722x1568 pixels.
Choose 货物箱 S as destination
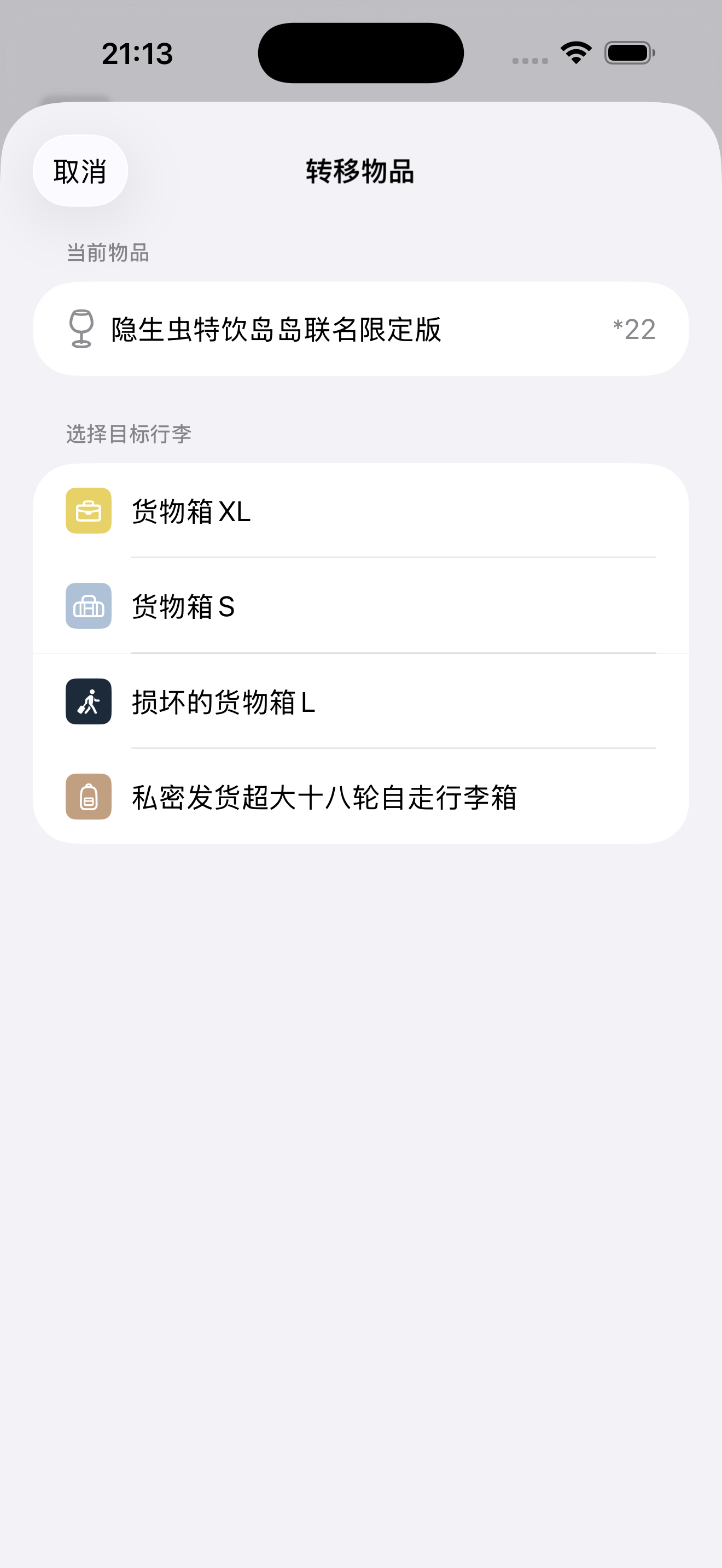click(360, 606)
